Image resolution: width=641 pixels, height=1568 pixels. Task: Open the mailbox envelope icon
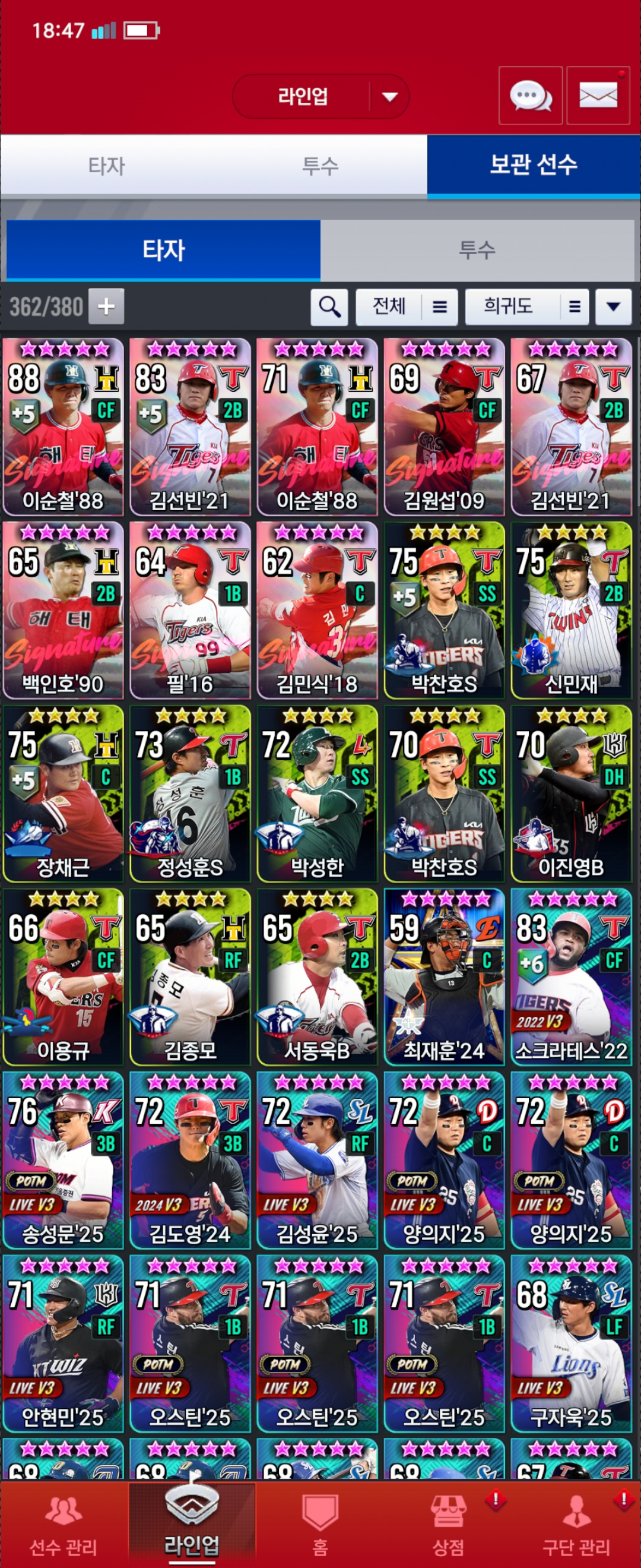coord(598,96)
